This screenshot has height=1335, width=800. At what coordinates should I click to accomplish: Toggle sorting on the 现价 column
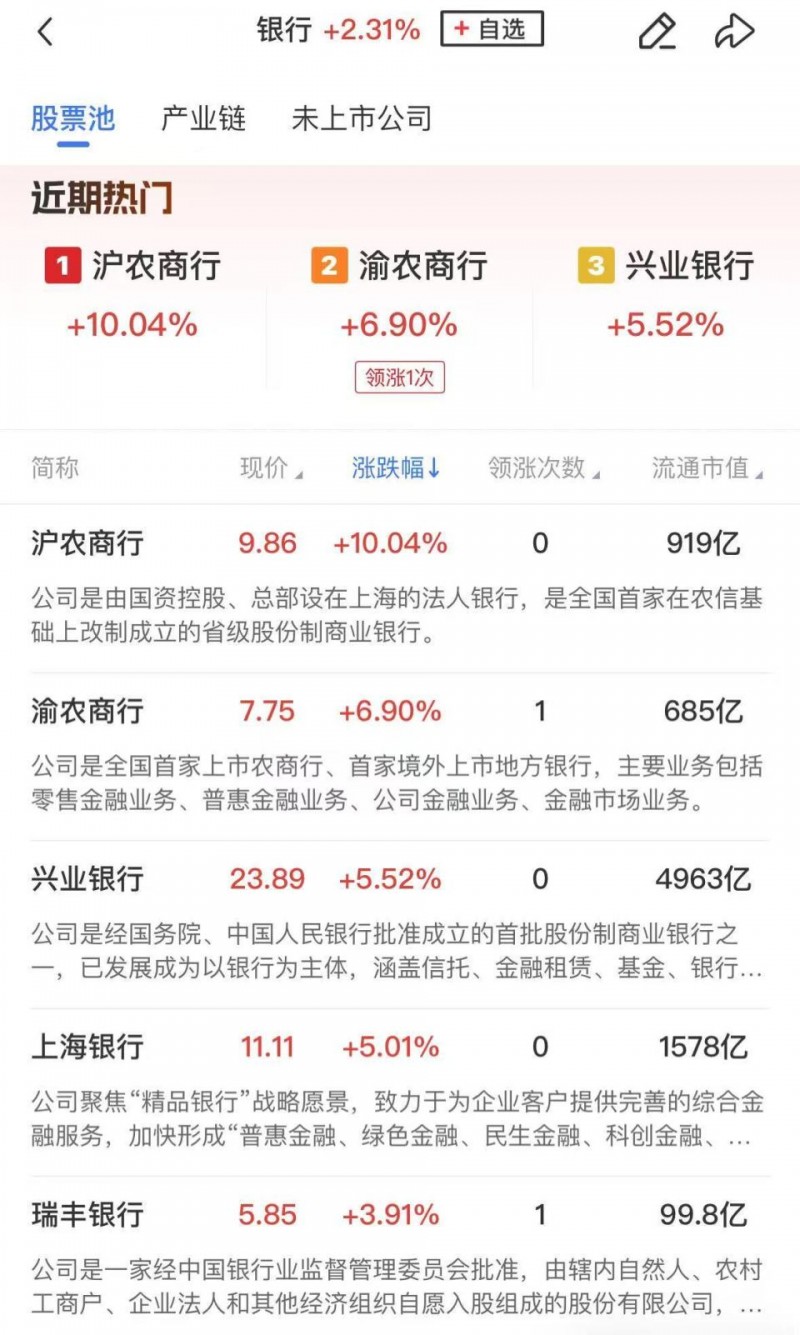coord(270,468)
